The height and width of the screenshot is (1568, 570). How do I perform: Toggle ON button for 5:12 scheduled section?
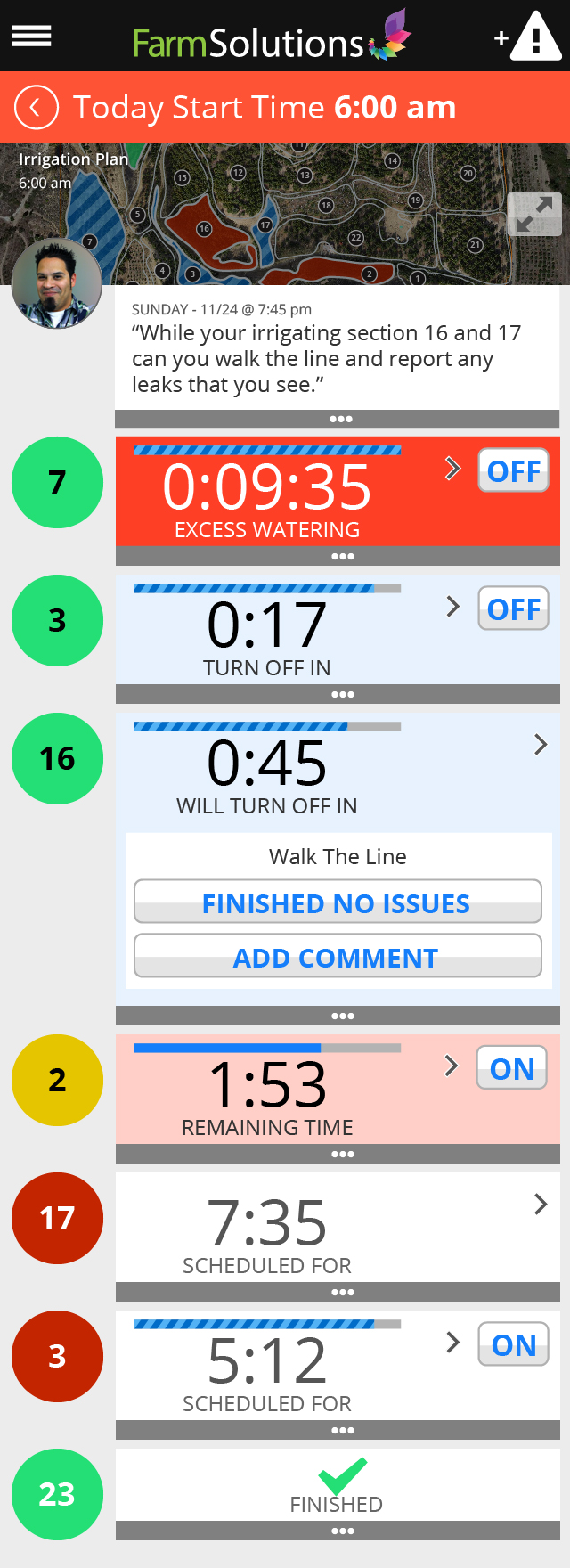[x=513, y=1344]
